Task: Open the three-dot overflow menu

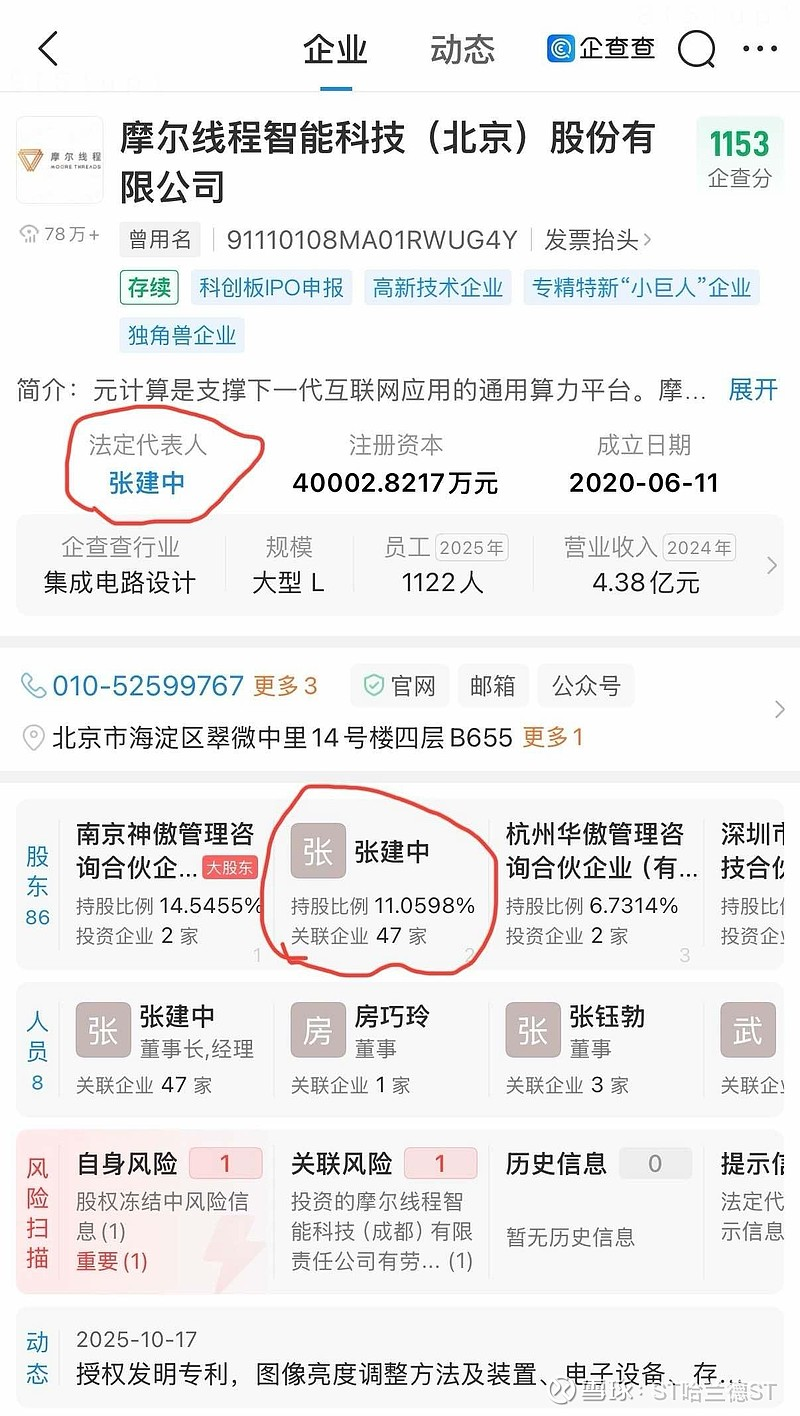Action: click(760, 49)
